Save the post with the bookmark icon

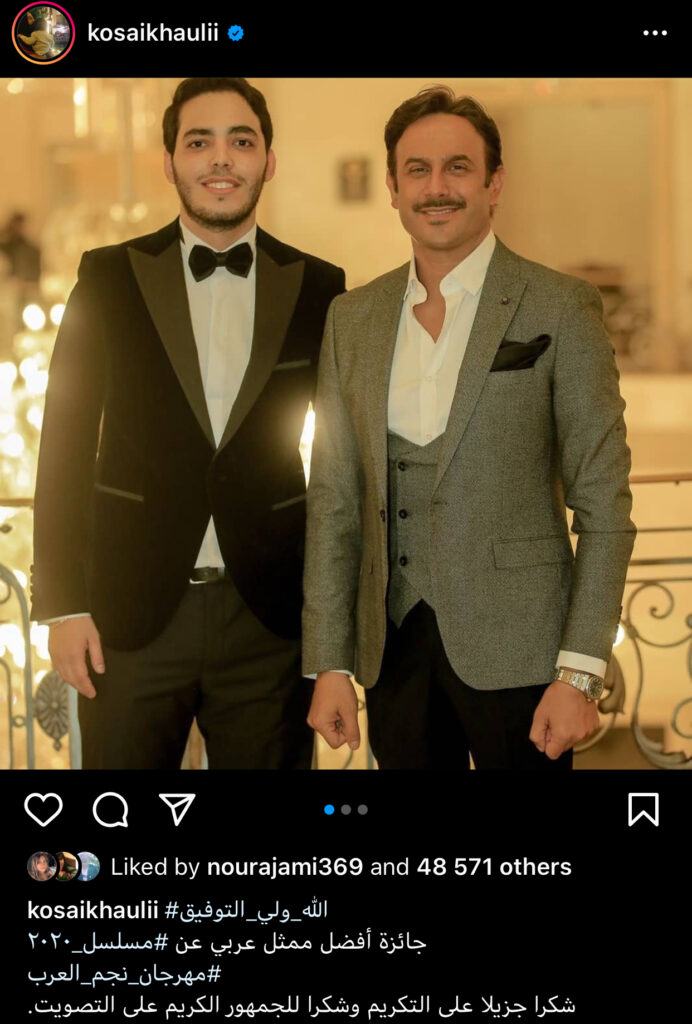[x=643, y=809]
